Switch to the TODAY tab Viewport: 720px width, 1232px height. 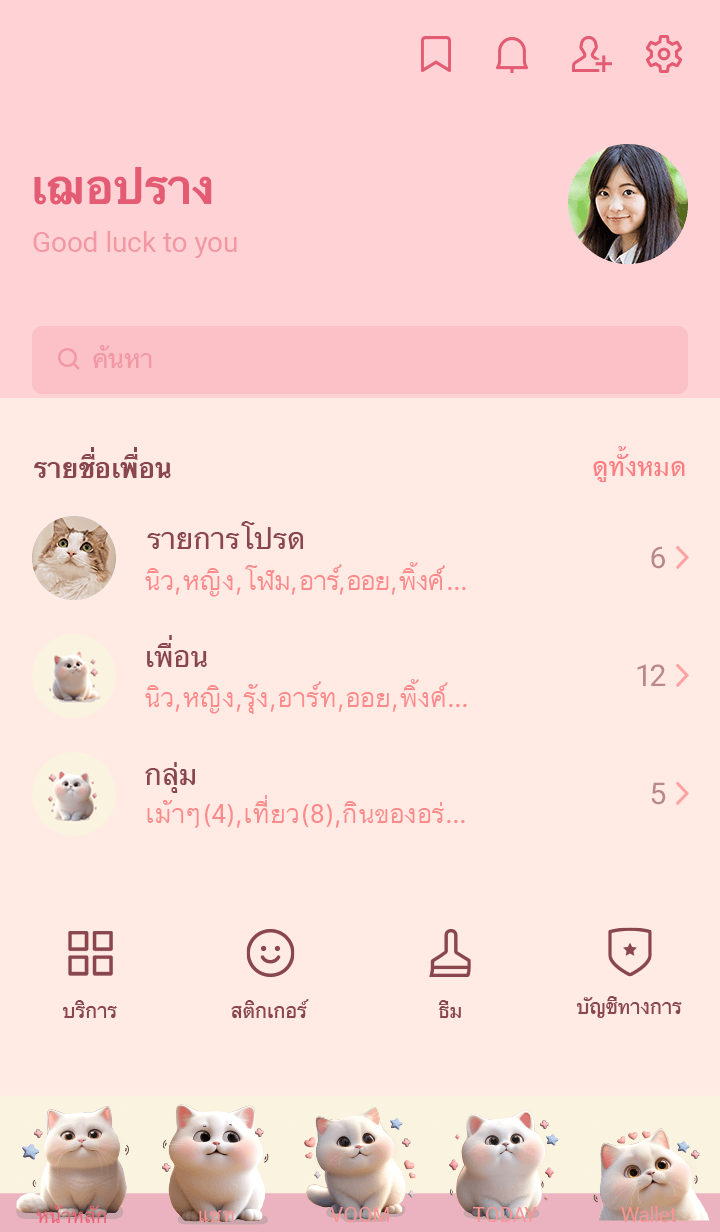[x=504, y=1165]
